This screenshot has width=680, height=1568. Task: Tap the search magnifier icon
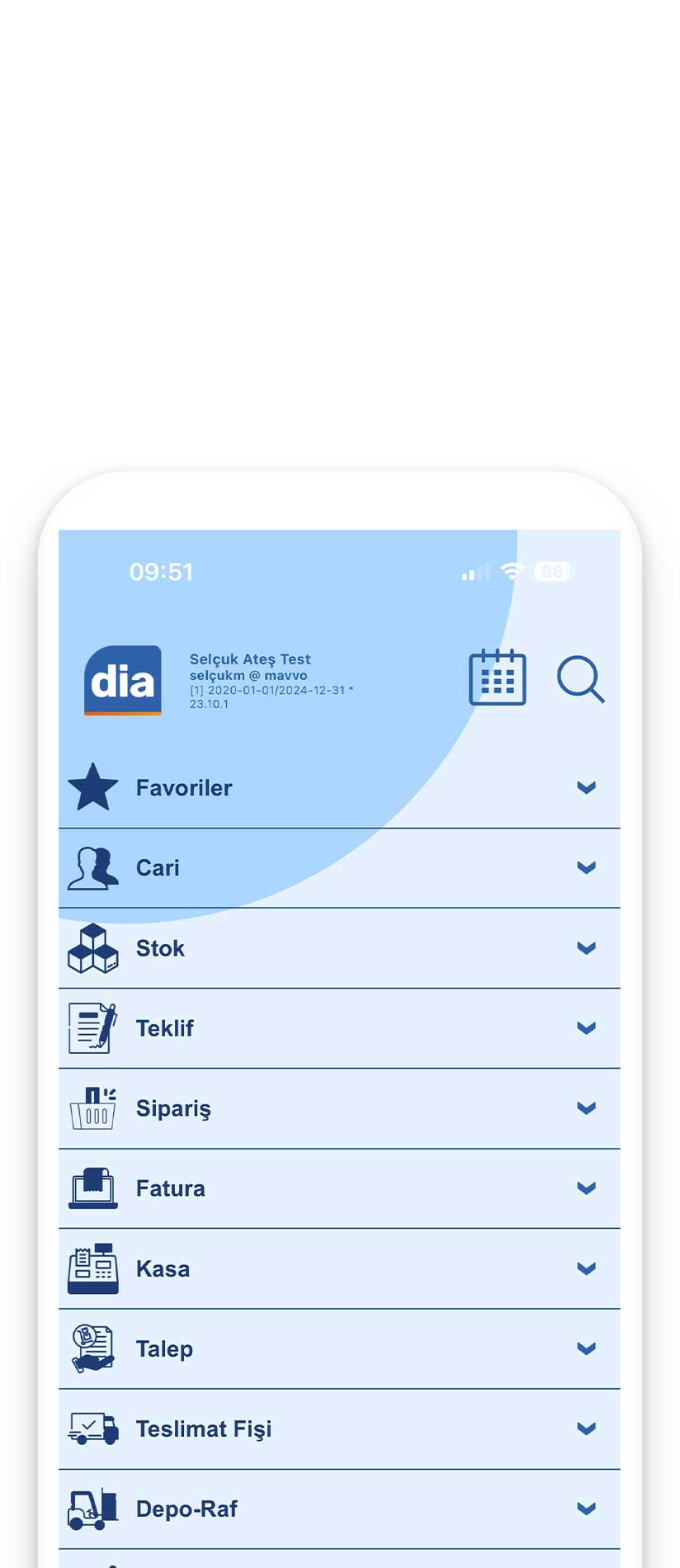pos(581,680)
